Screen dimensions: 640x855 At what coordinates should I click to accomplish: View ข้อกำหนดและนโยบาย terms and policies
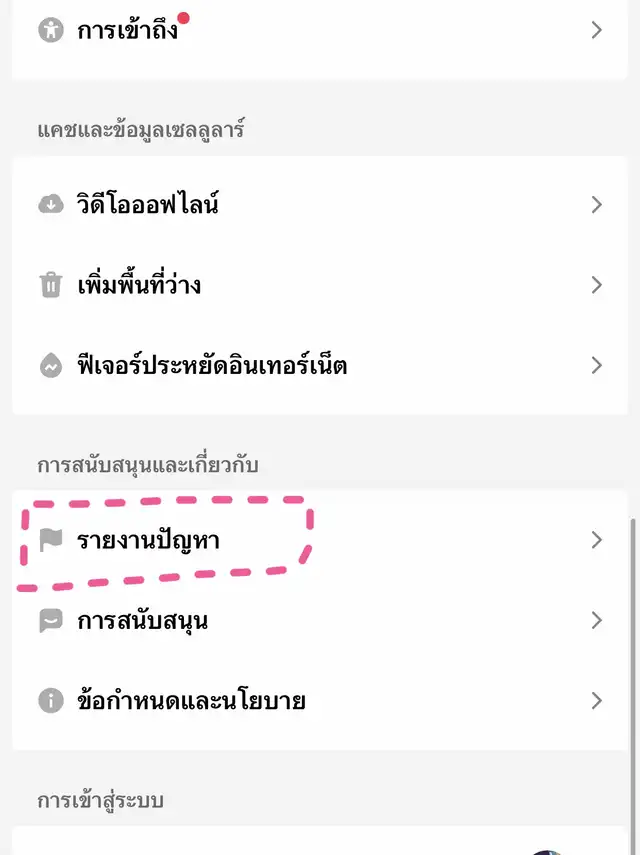[x=320, y=700]
